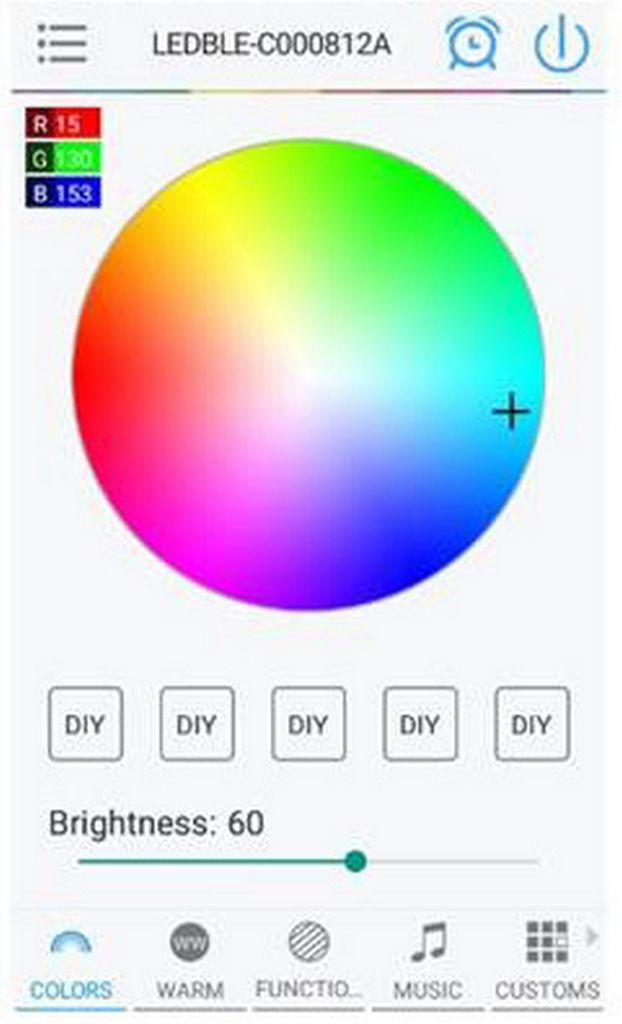622x1024 pixels.
Task: Show more tabs with the right arrow
Action: 592,936
